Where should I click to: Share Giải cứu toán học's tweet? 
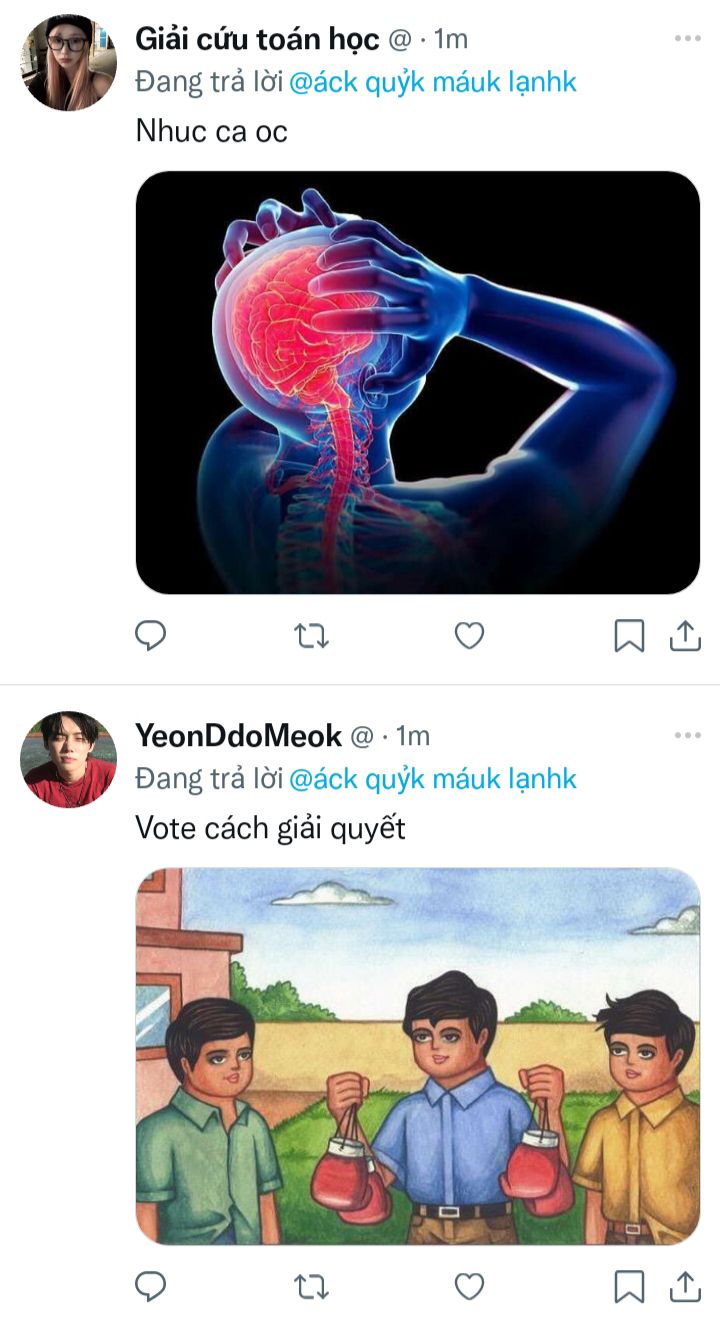point(685,634)
